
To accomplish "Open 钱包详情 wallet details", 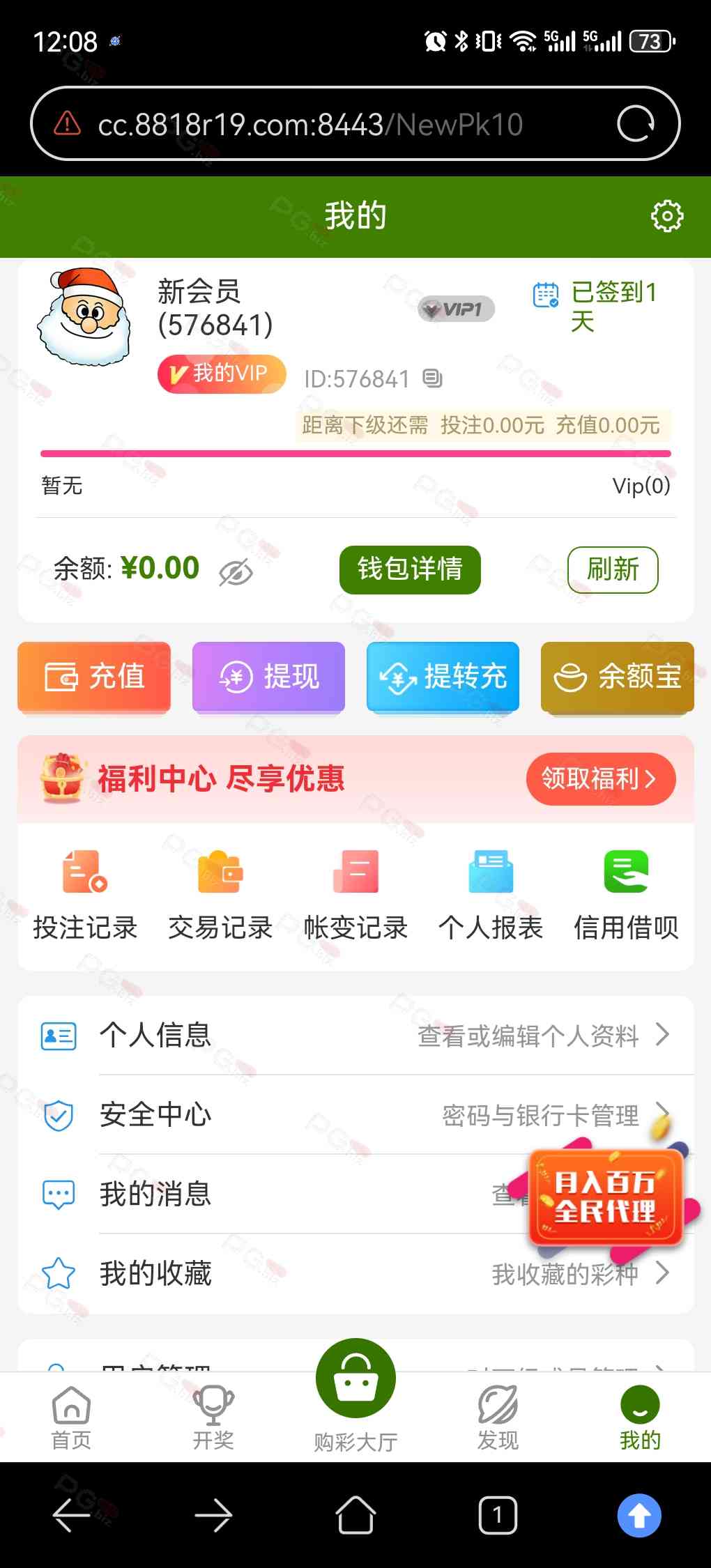I will pos(410,569).
